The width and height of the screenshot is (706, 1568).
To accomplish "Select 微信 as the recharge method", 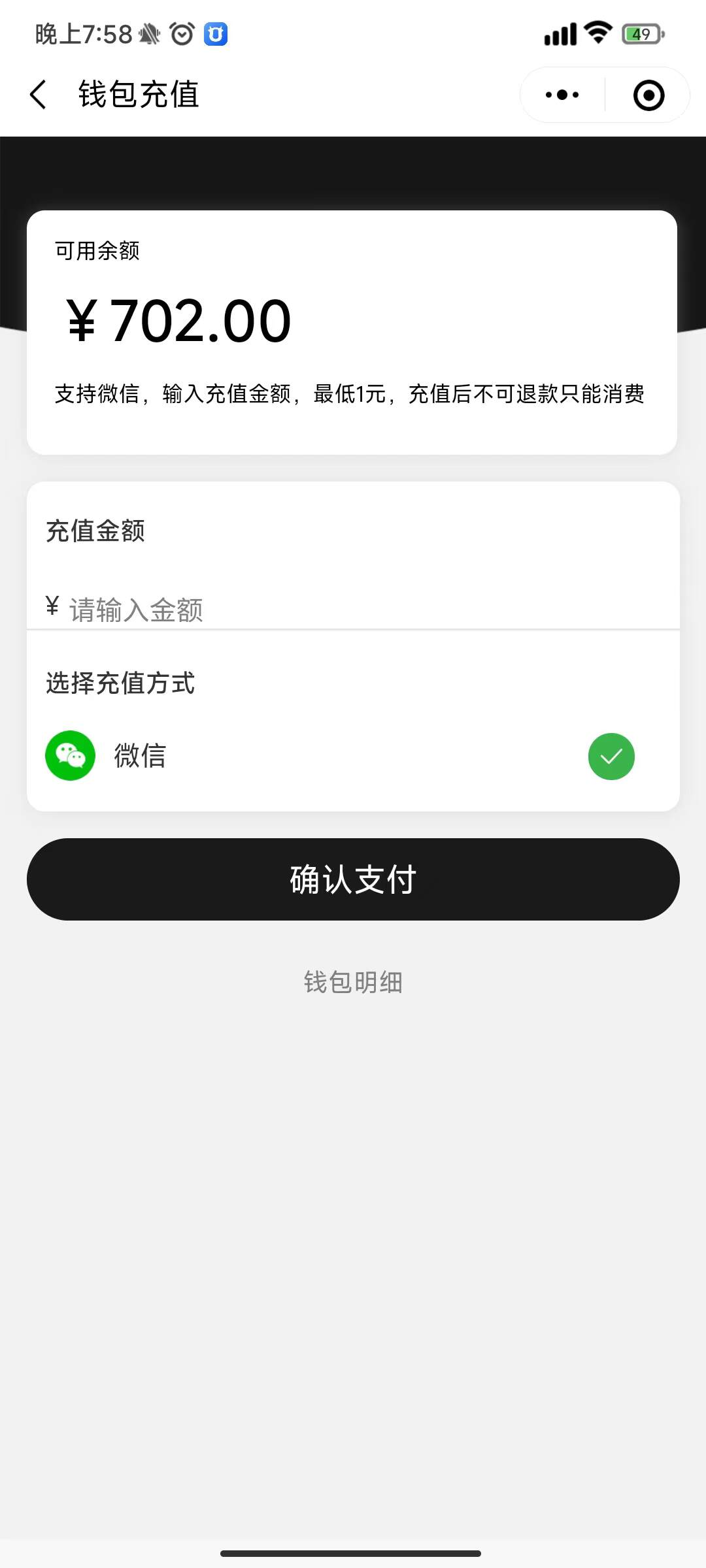I will tap(611, 757).
